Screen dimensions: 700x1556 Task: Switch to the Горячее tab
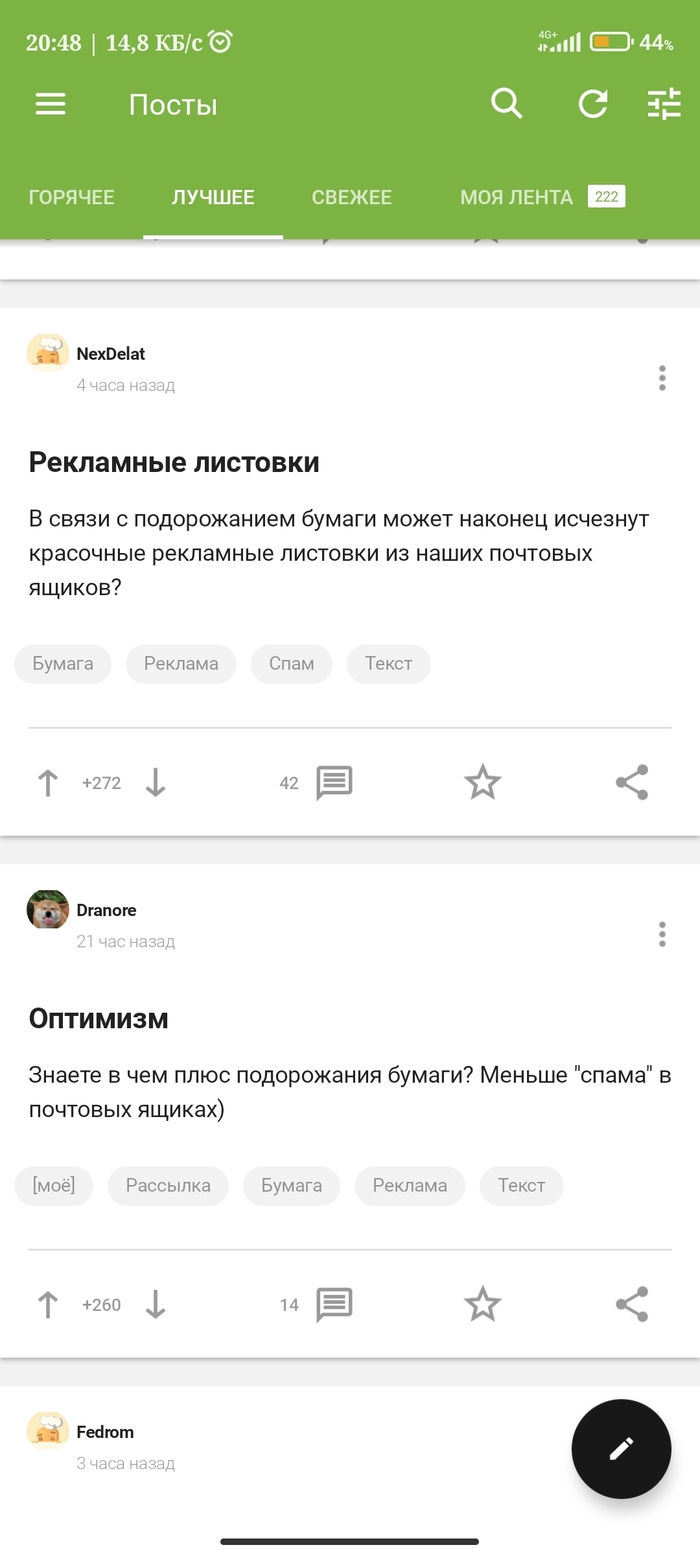(71, 197)
